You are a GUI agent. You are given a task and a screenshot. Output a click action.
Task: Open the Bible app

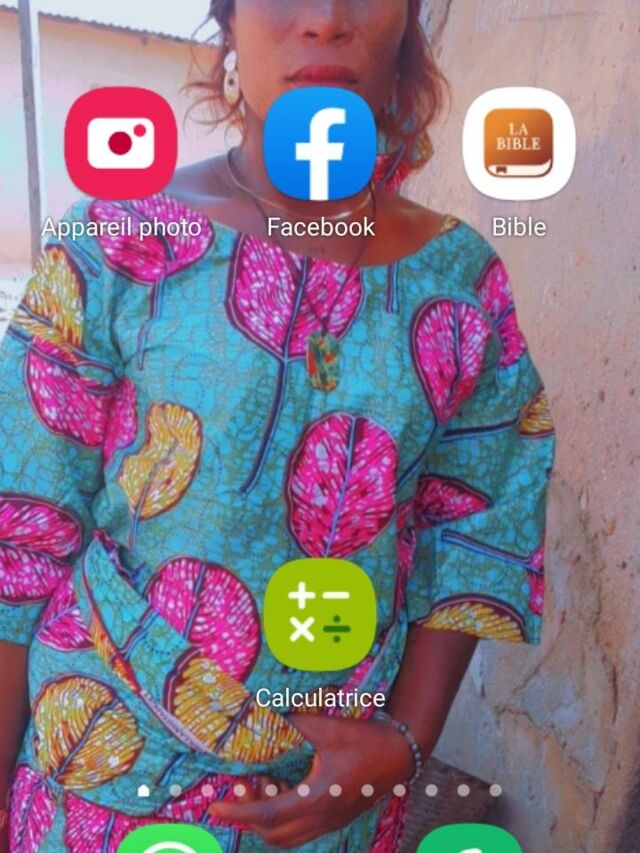[x=519, y=143]
